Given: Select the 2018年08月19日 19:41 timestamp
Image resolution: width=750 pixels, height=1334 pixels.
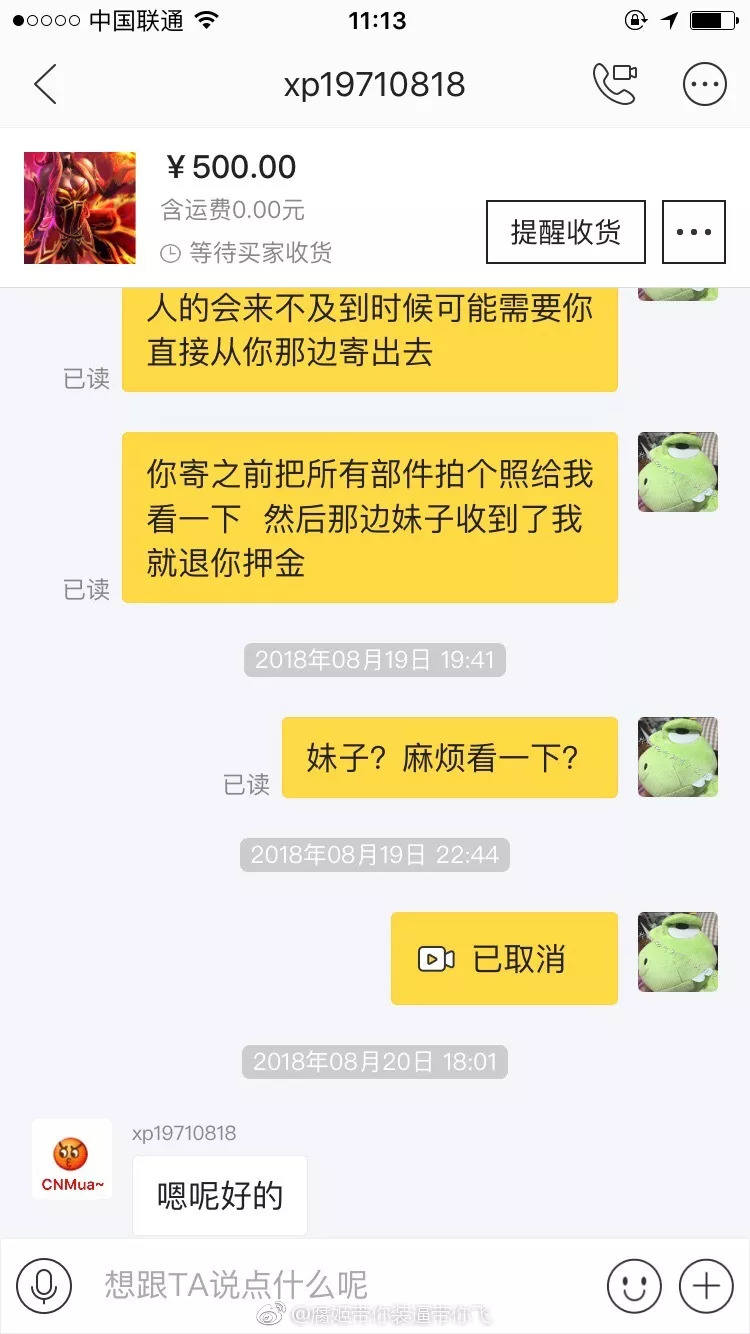Looking at the screenshot, I should [374, 659].
